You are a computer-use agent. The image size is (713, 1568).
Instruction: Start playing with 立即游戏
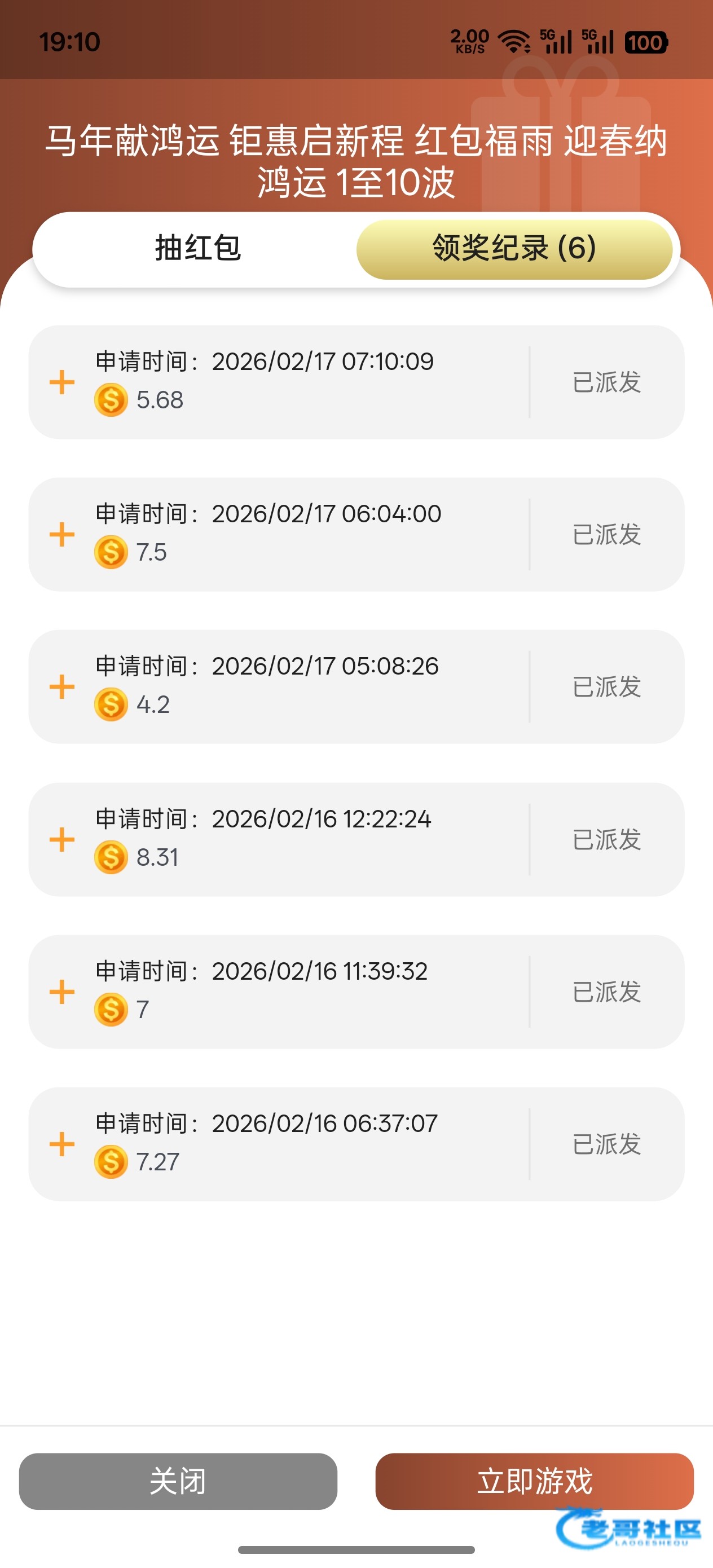click(x=534, y=1482)
